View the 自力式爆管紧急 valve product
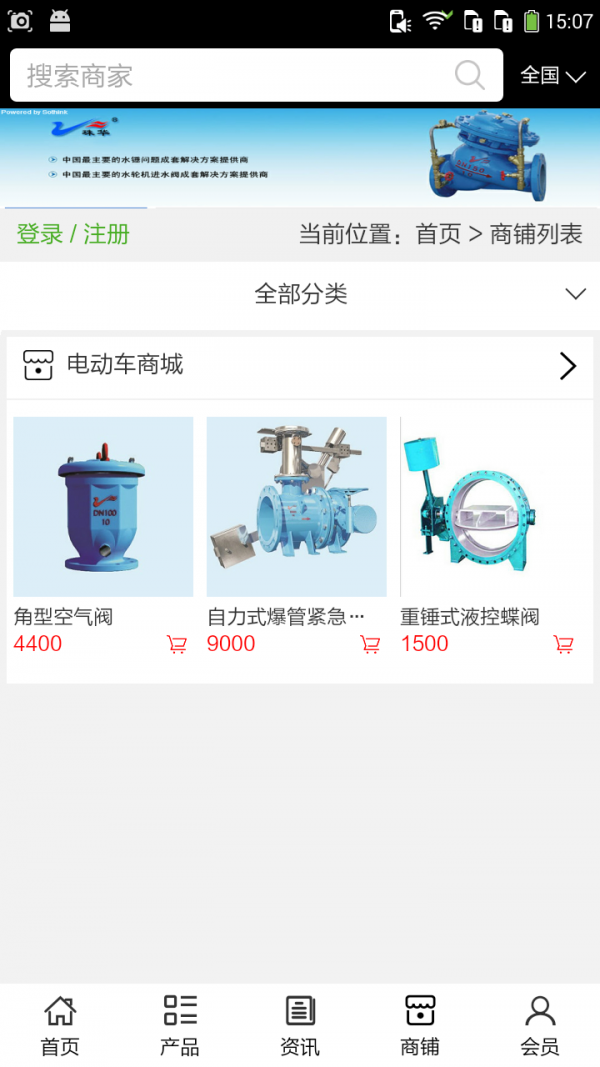The height and width of the screenshot is (1067, 600). tap(296, 507)
